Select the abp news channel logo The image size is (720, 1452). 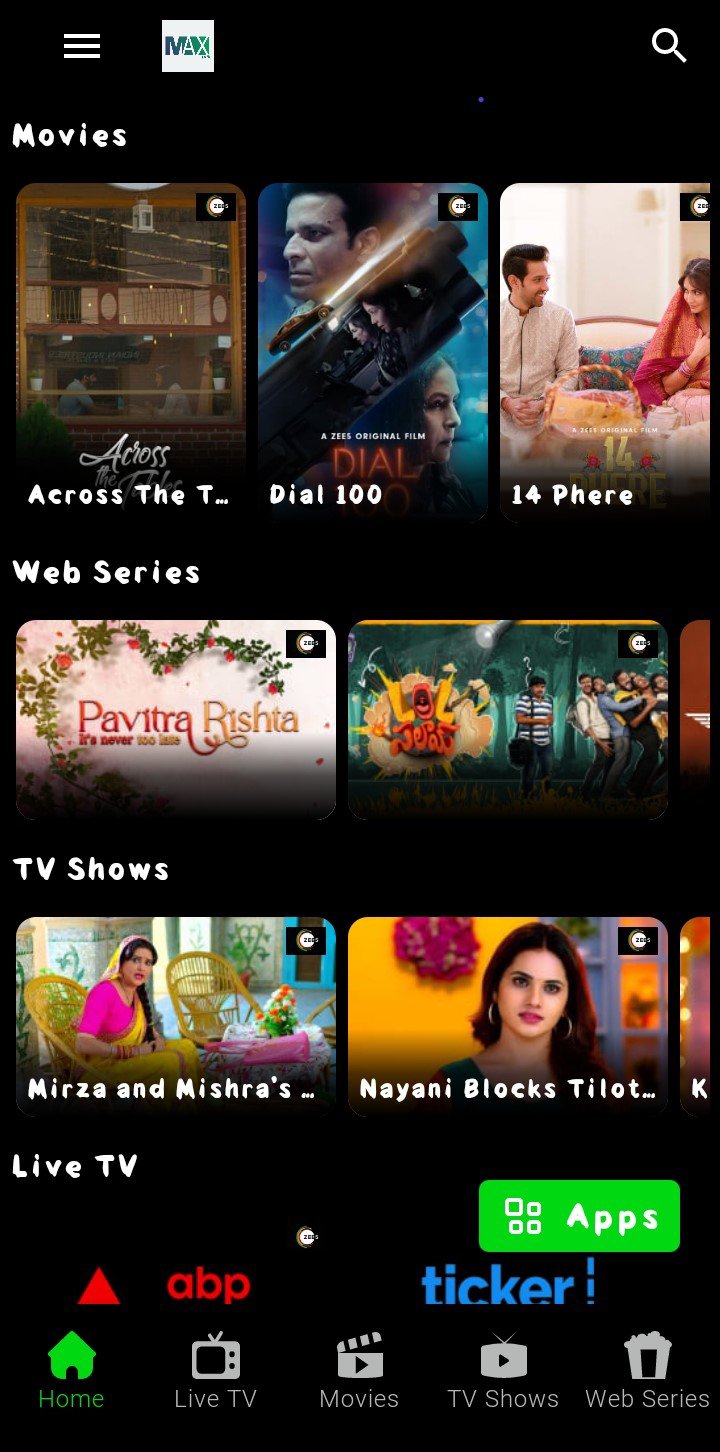tap(208, 1284)
